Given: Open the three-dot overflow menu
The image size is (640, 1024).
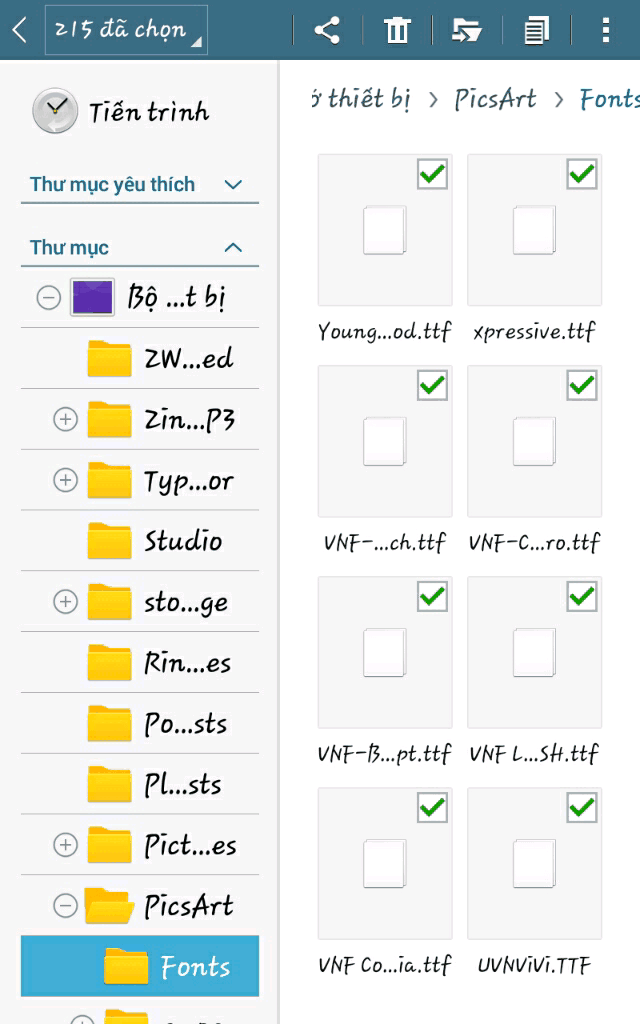Looking at the screenshot, I should click(x=605, y=30).
